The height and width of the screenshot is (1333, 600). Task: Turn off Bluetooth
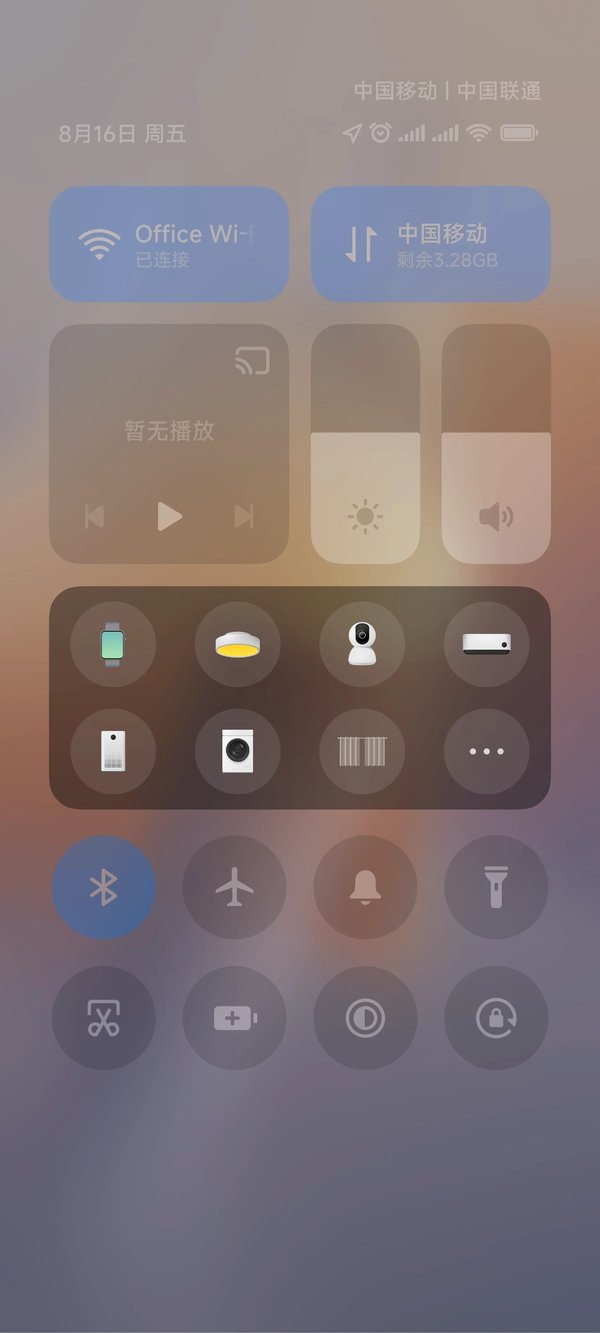(104, 887)
